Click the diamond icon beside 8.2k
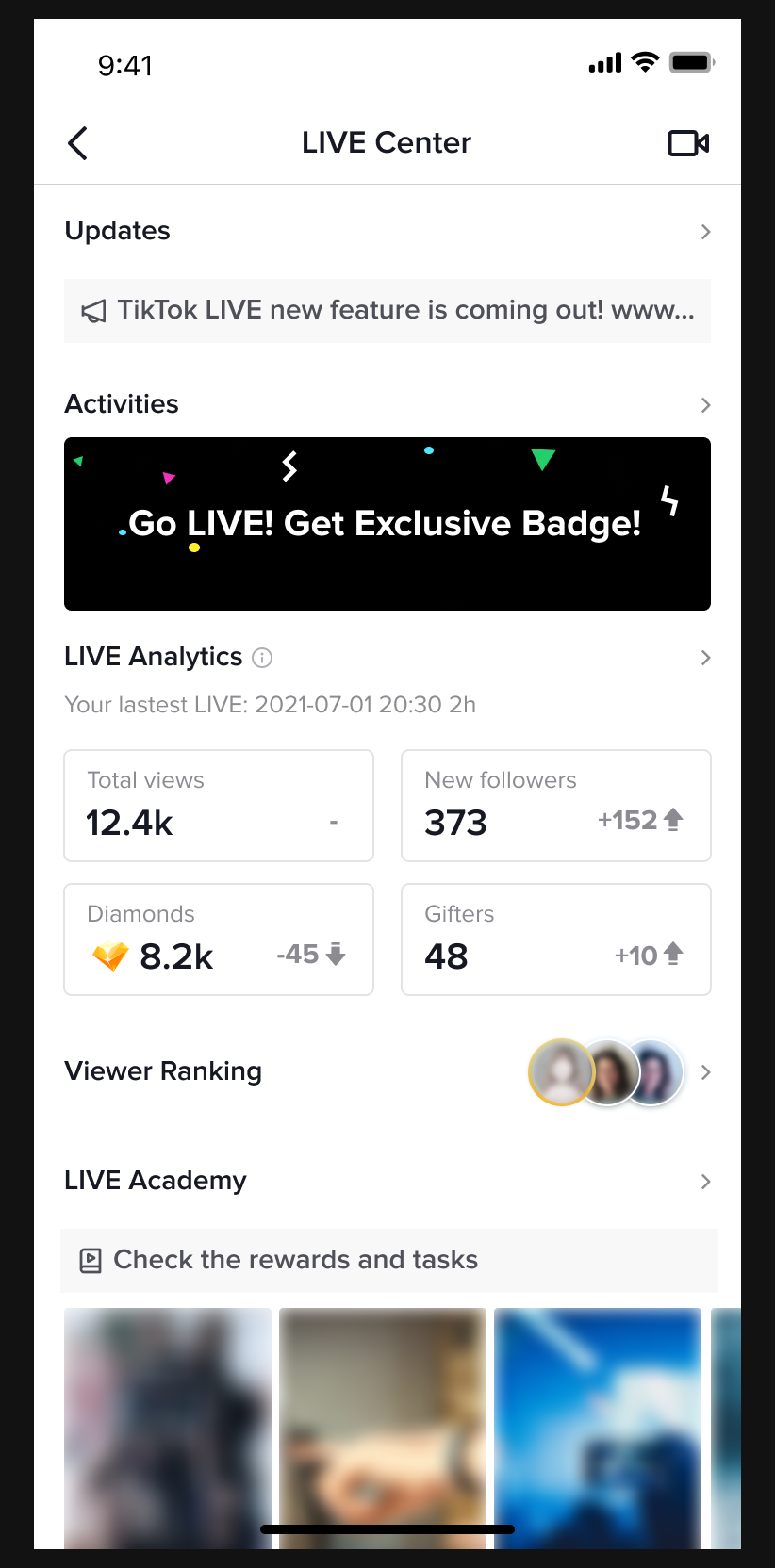Screen dimensions: 775x1568 110,956
